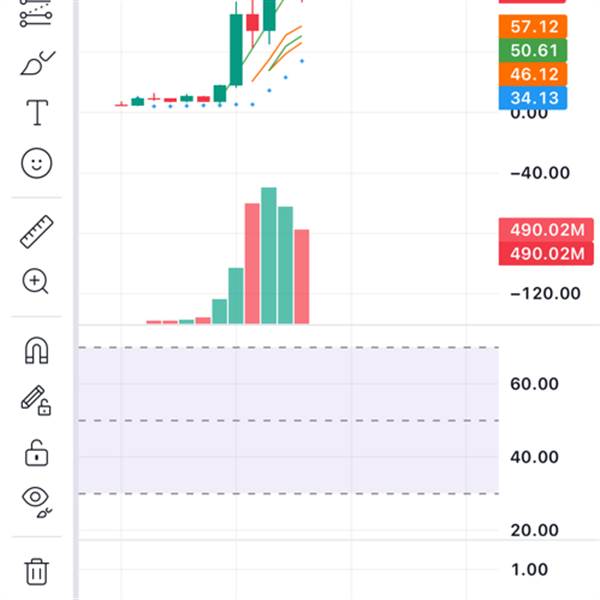Activate the ruler measure tool
600x600 pixels.
point(36,232)
